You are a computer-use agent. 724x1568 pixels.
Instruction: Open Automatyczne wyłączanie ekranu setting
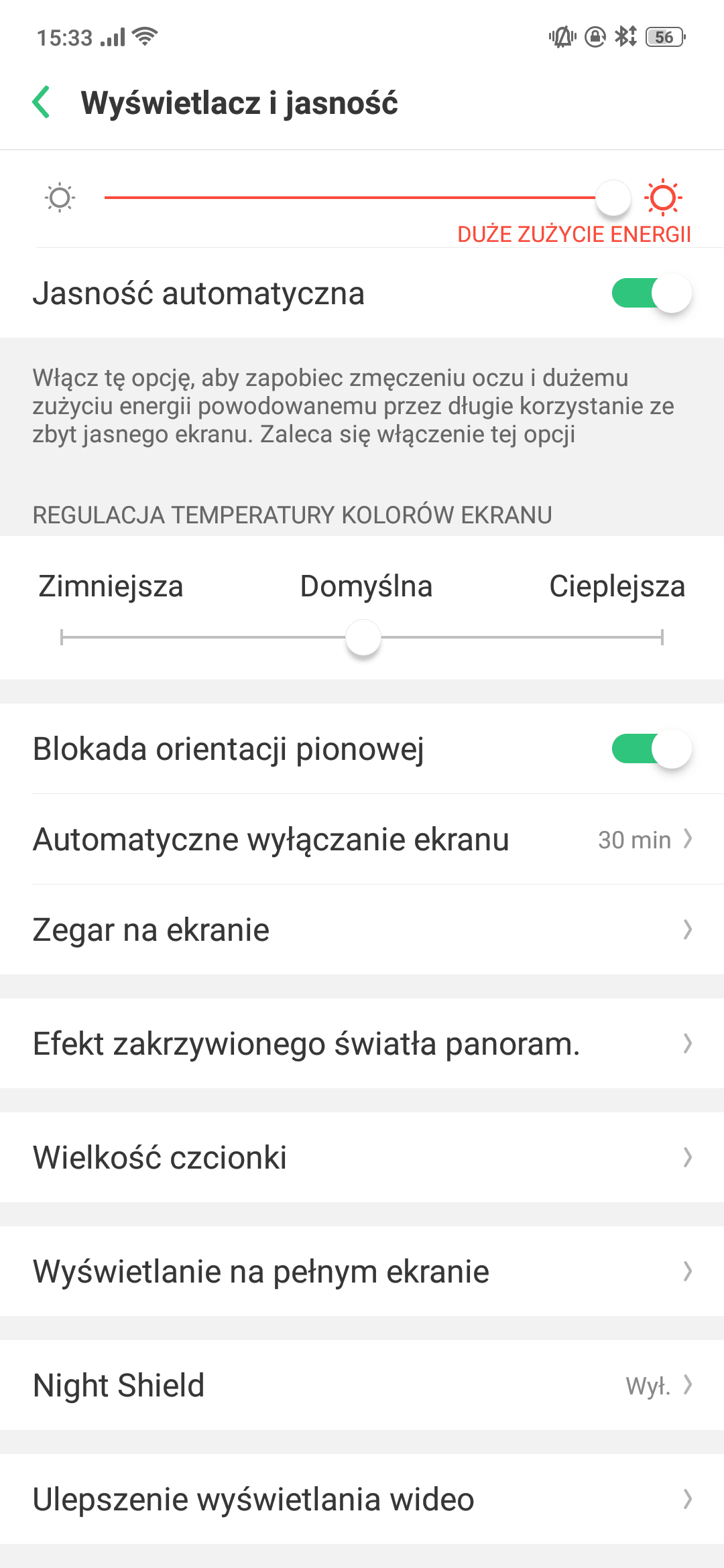(x=362, y=840)
